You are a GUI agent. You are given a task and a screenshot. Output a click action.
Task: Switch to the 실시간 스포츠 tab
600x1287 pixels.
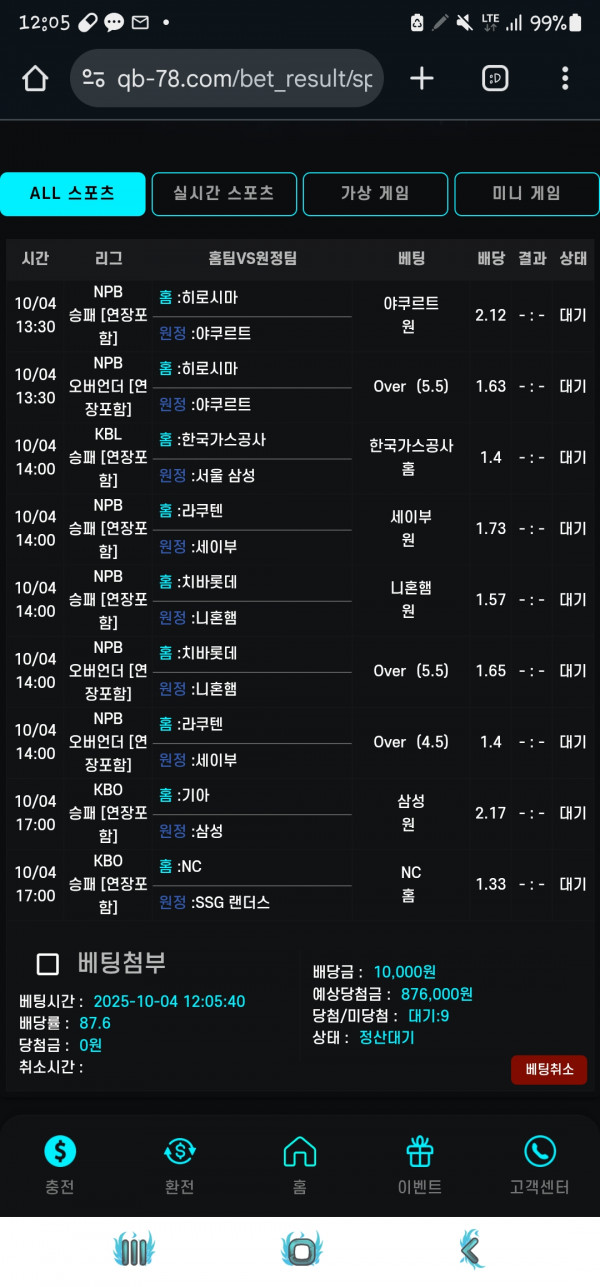[x=224, y=194]
